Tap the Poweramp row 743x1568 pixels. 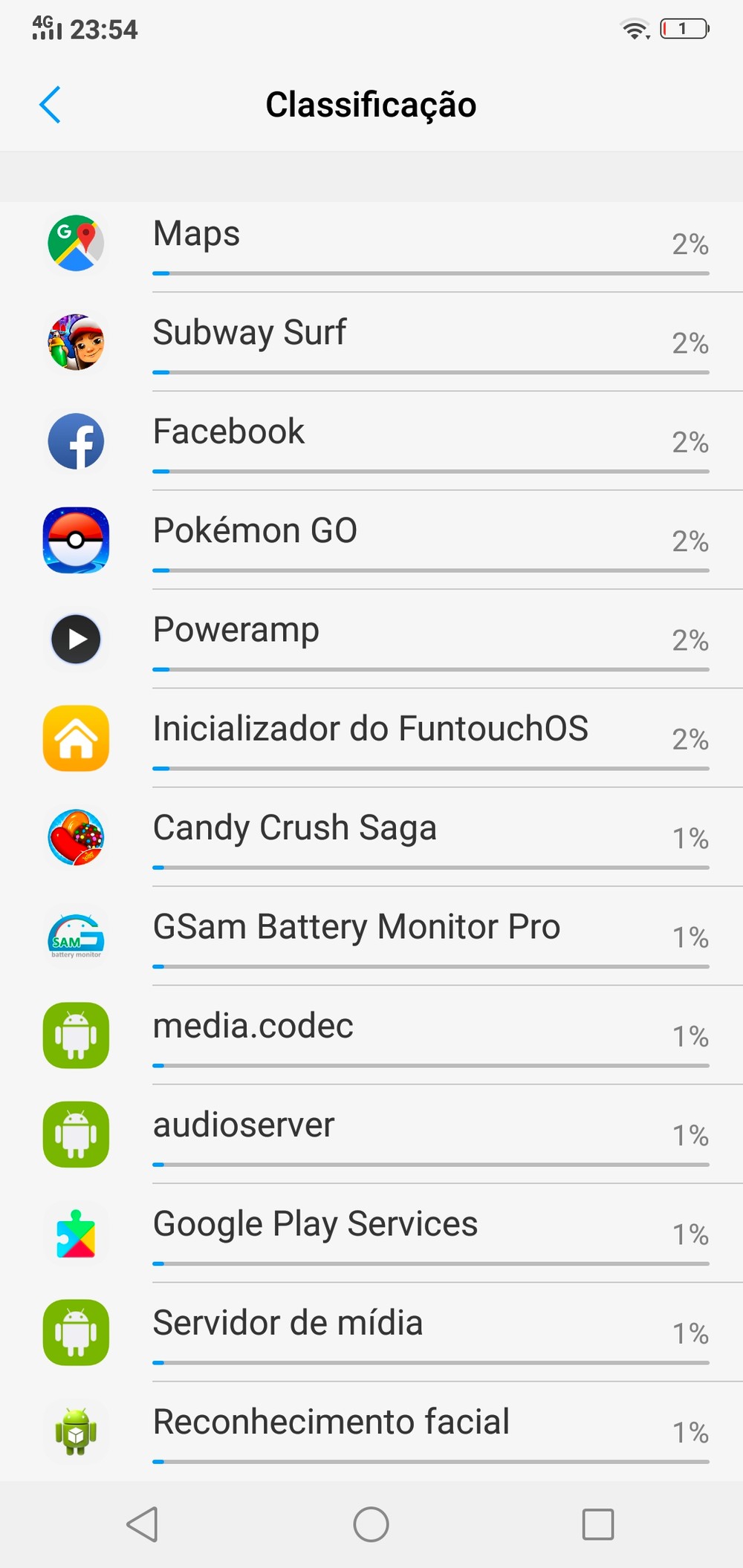click(x=371, y=639)
